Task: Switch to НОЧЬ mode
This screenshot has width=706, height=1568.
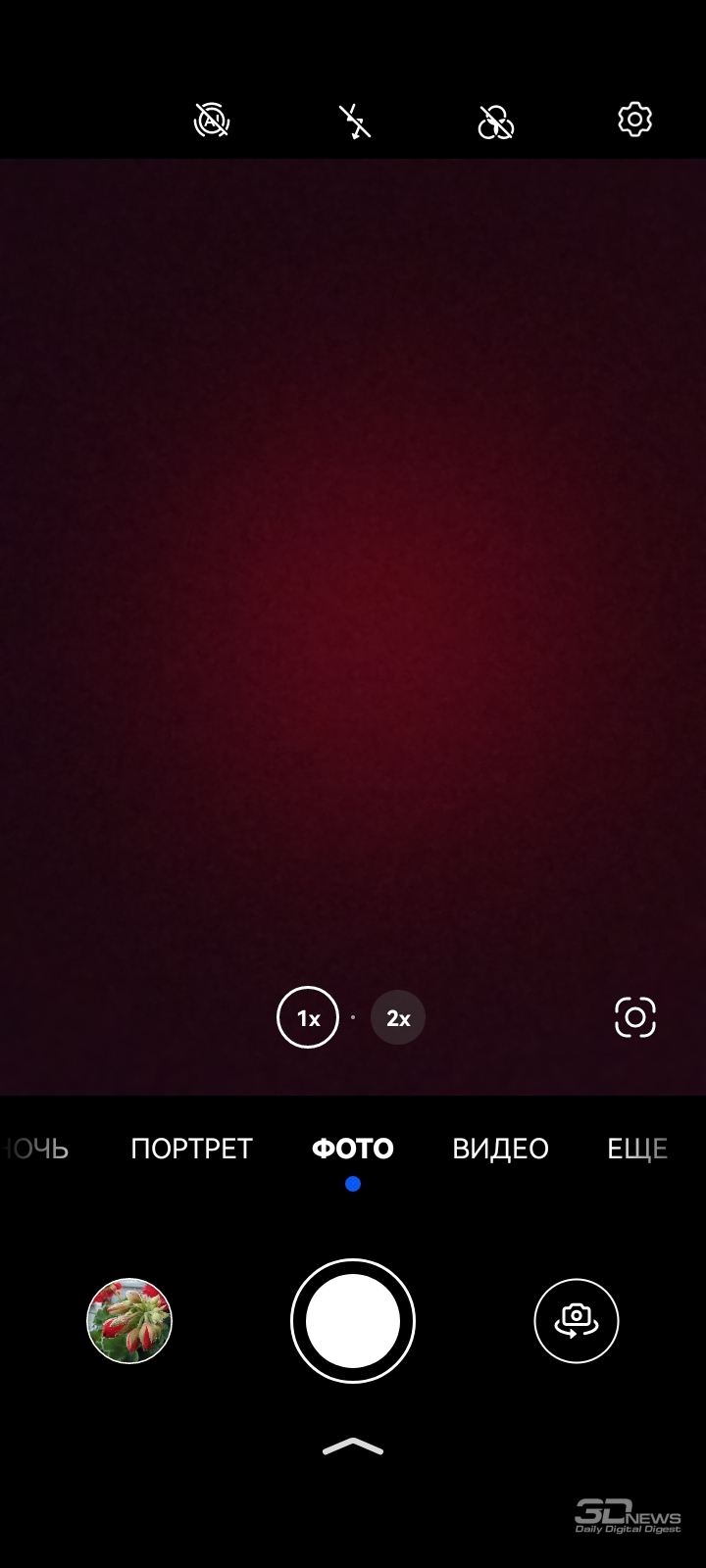Action: [34, 1148]
